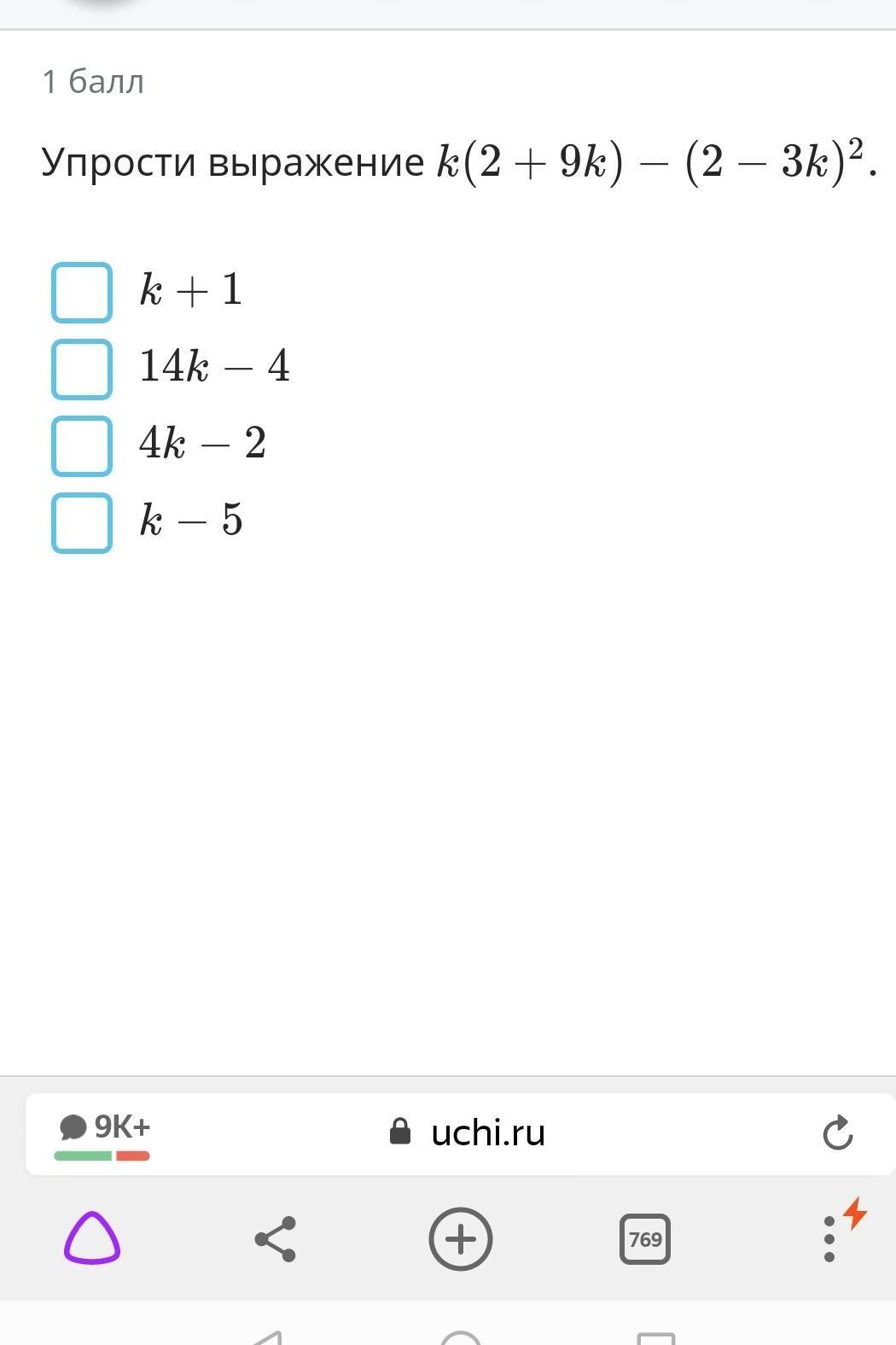Open the browser overflow menu

coord(829,1238)
